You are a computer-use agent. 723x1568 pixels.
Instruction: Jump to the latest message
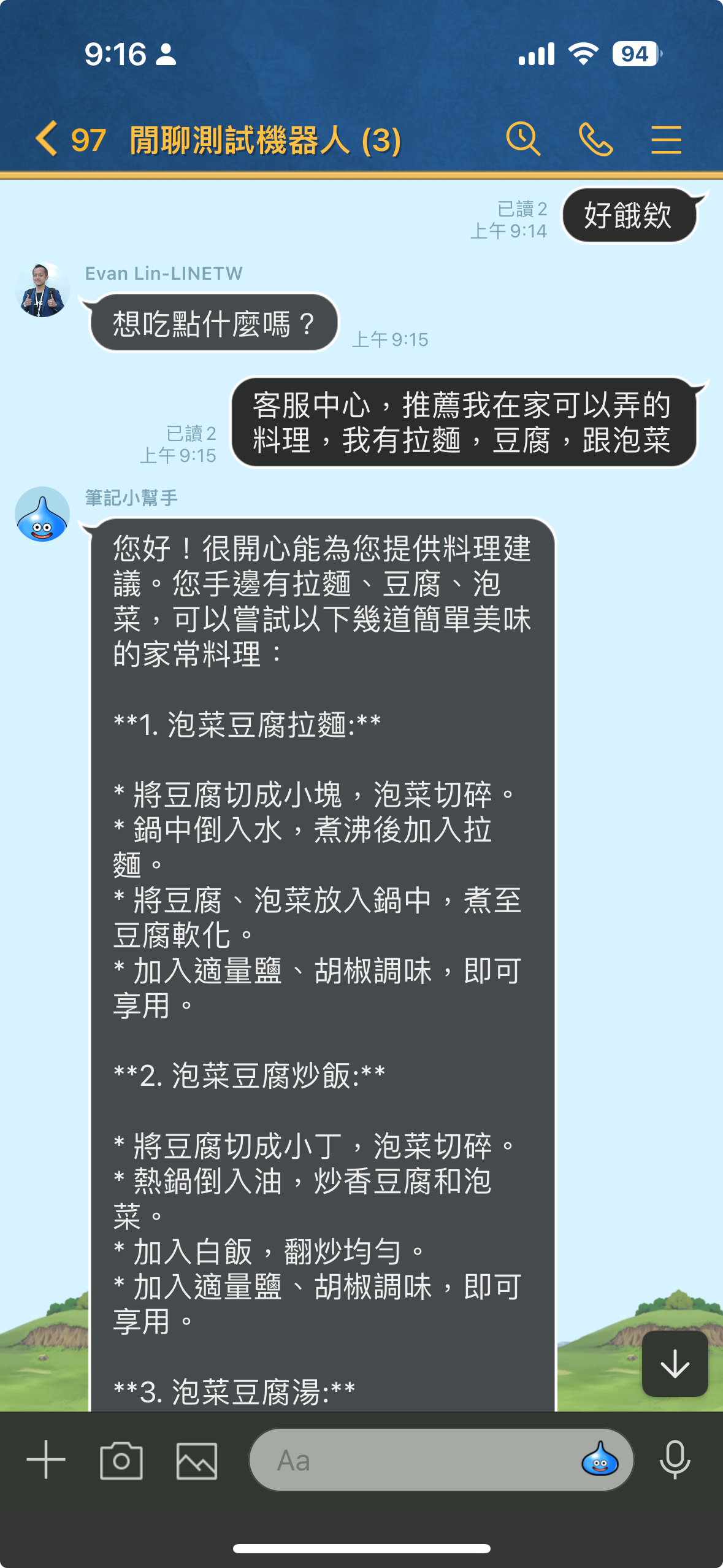click(675, 1364)
